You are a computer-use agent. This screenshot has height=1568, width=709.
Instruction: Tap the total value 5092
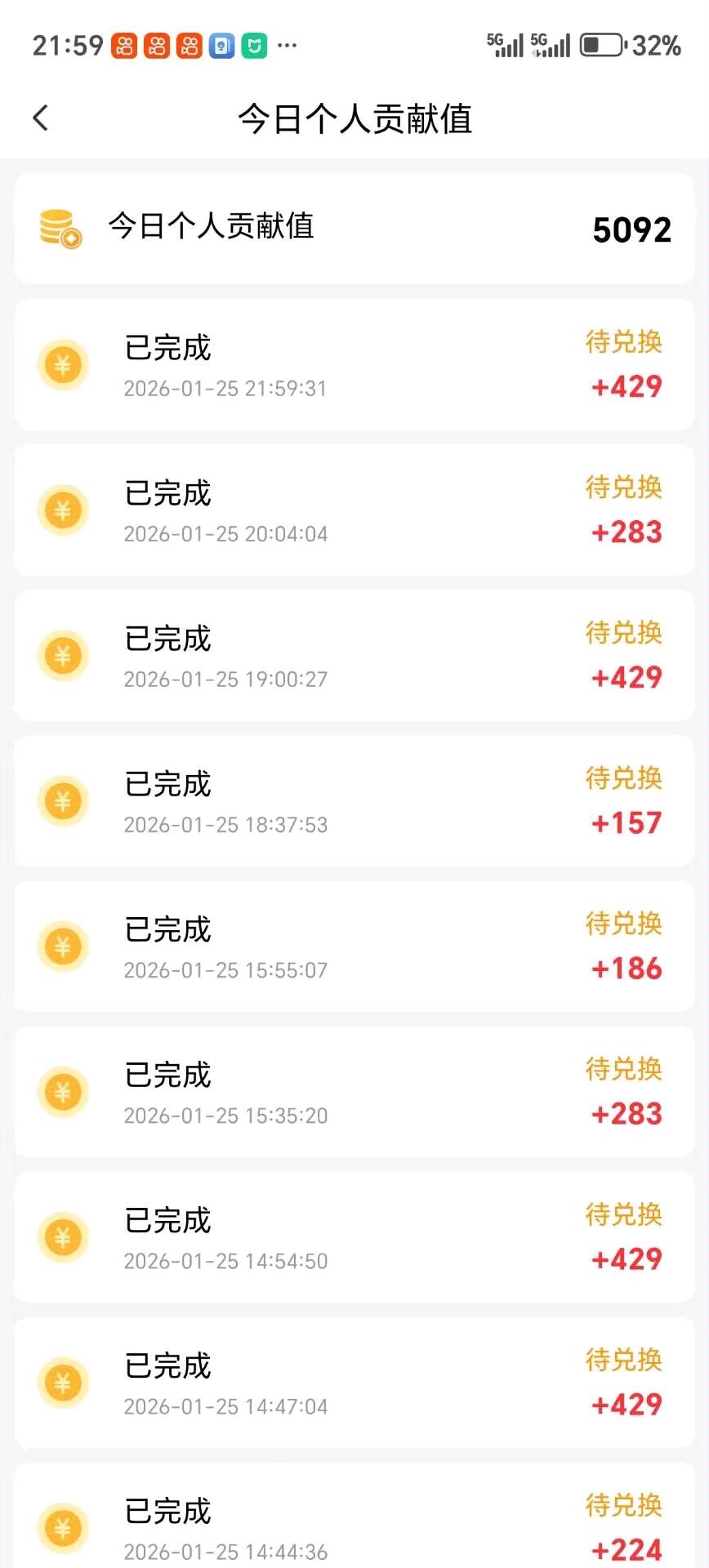631,229
